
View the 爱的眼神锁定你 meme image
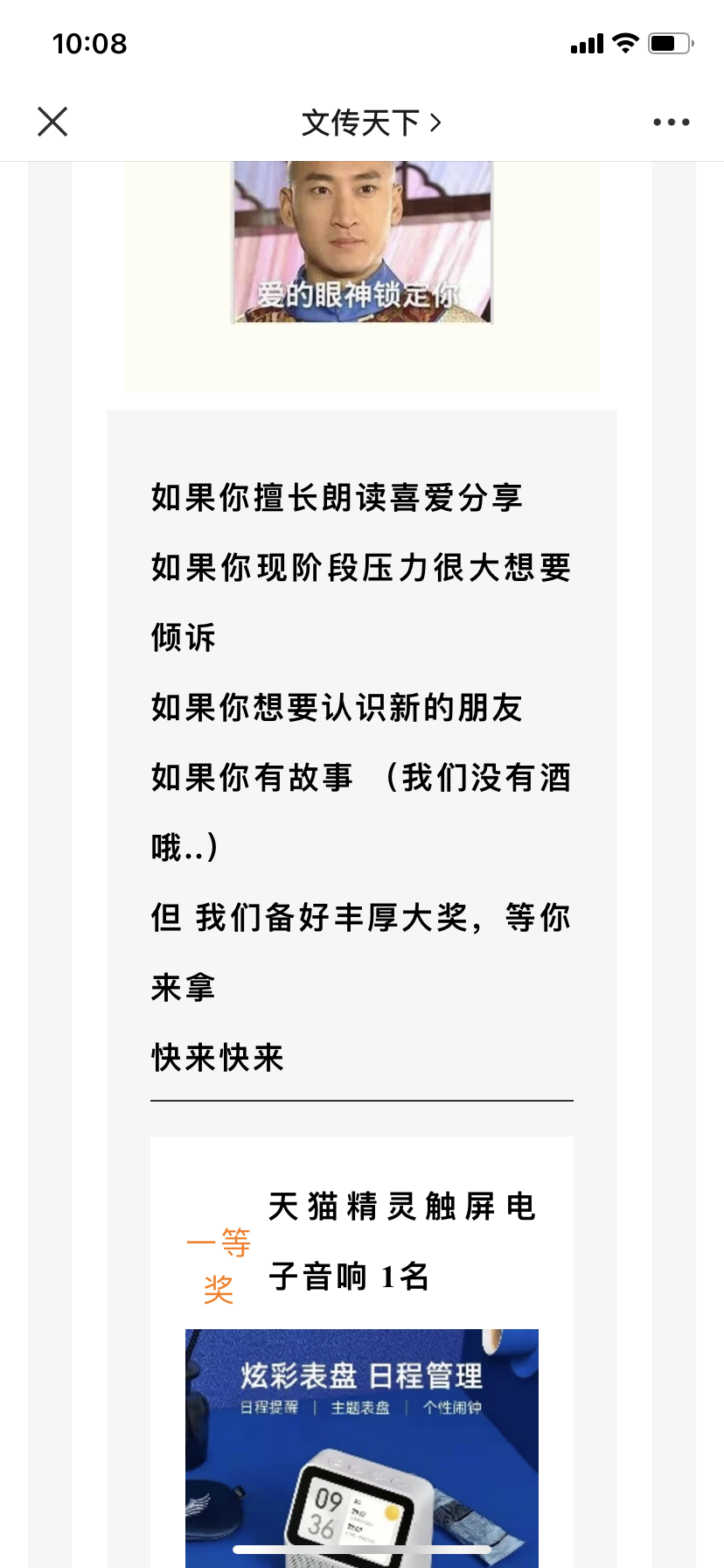[362, 242]
